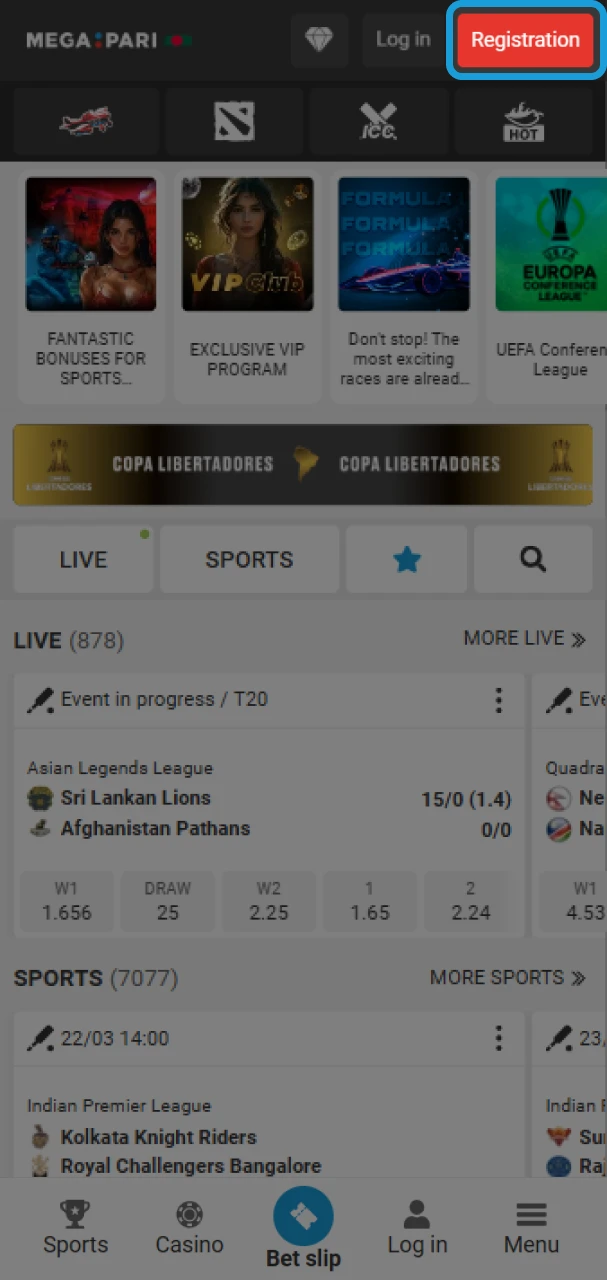
Task: Open the Dota 2 category icon
Action: (x=234, y=122)
